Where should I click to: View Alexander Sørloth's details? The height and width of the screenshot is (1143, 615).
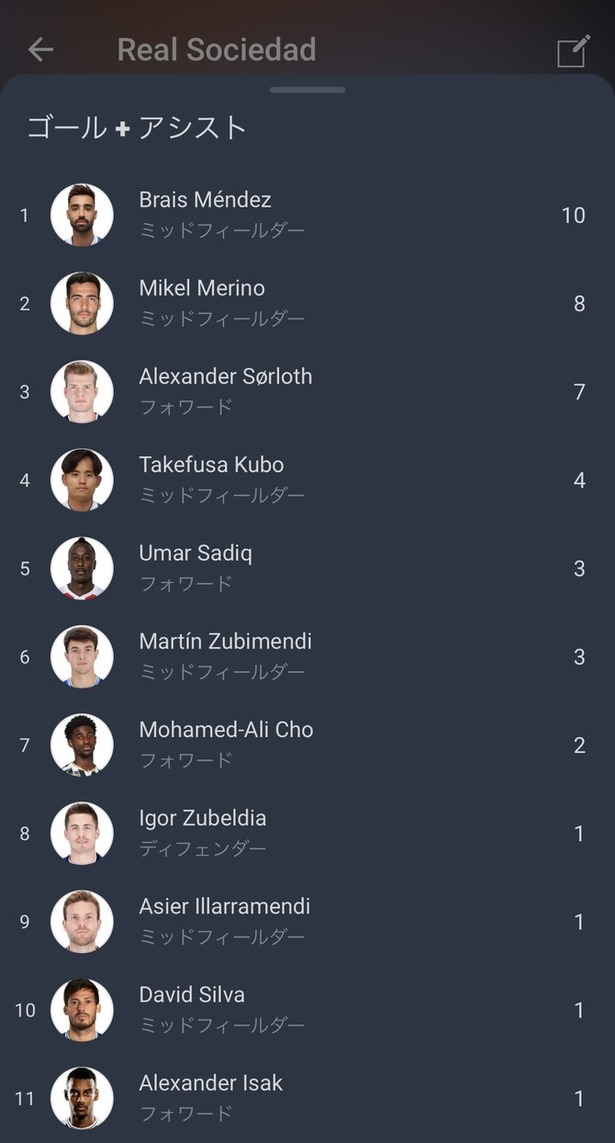[308, 391]
